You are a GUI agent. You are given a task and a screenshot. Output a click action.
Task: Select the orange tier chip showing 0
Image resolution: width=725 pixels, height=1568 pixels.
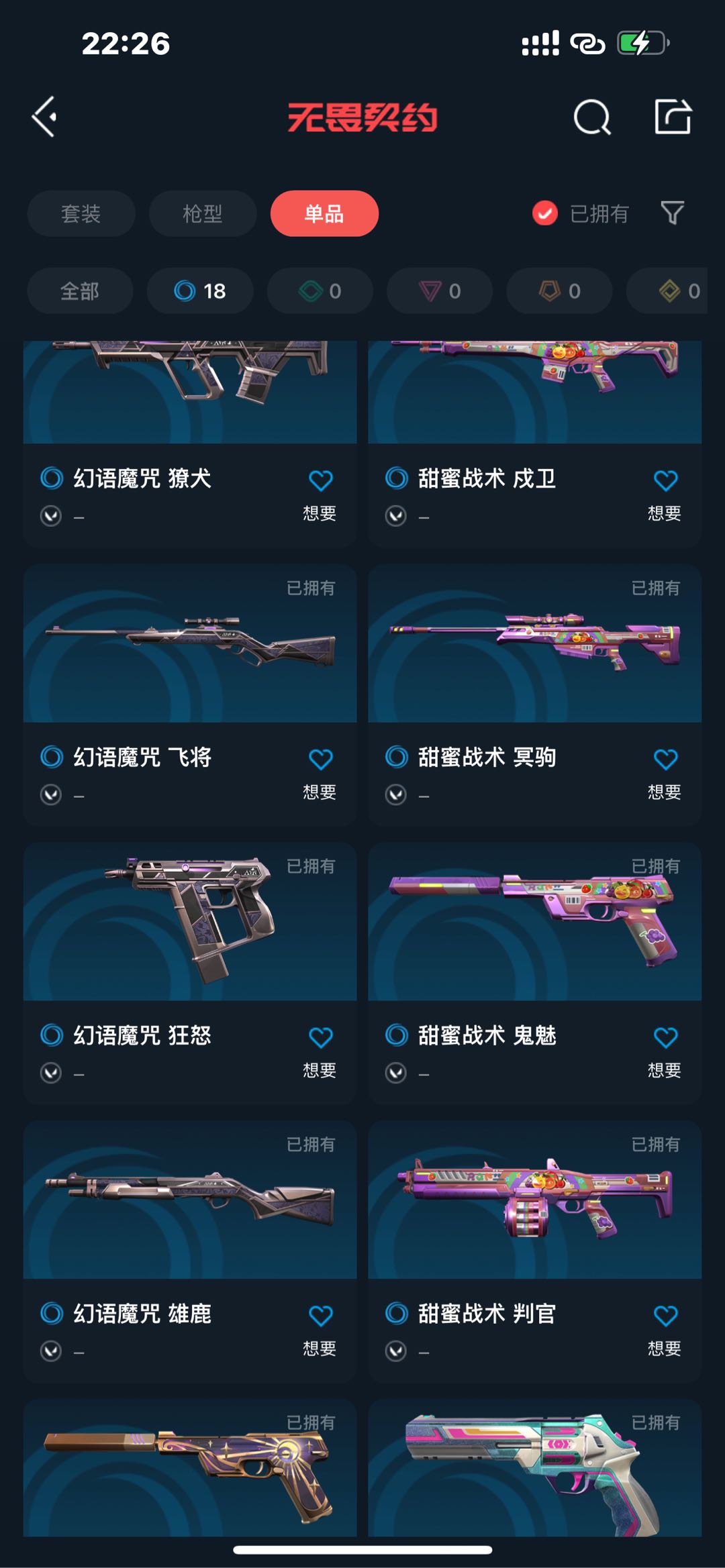click(559, 291)
